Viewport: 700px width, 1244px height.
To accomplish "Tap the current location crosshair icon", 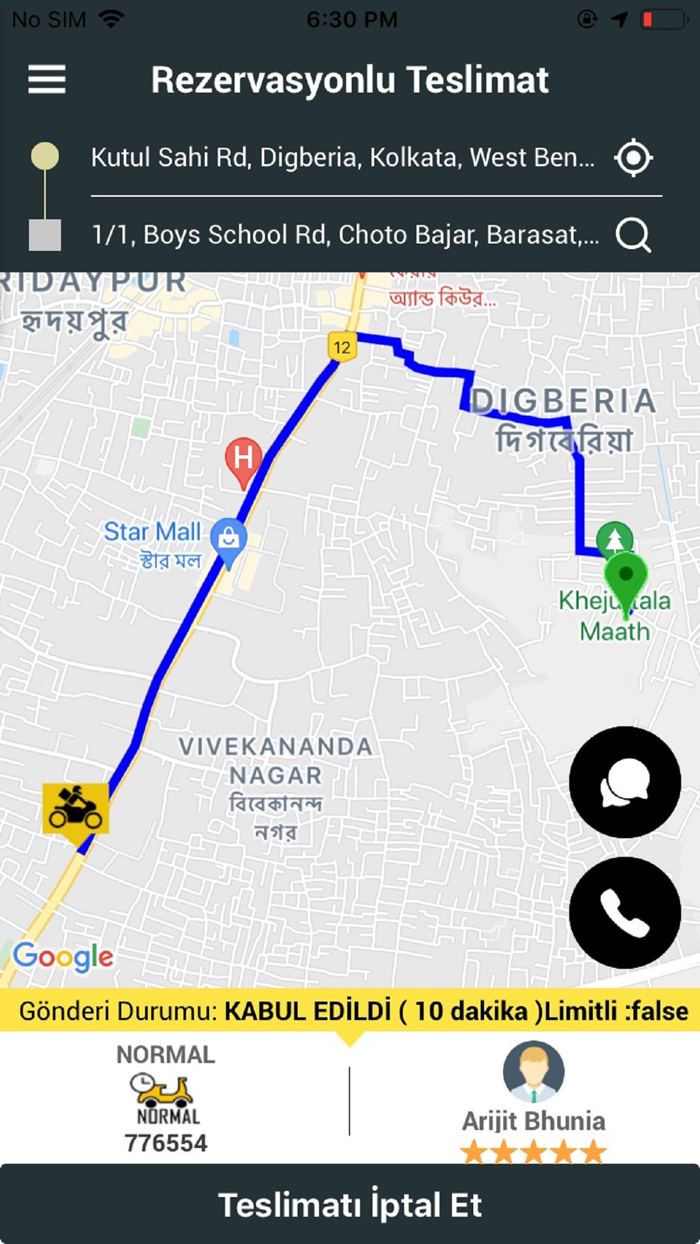I will click(634, 158).
